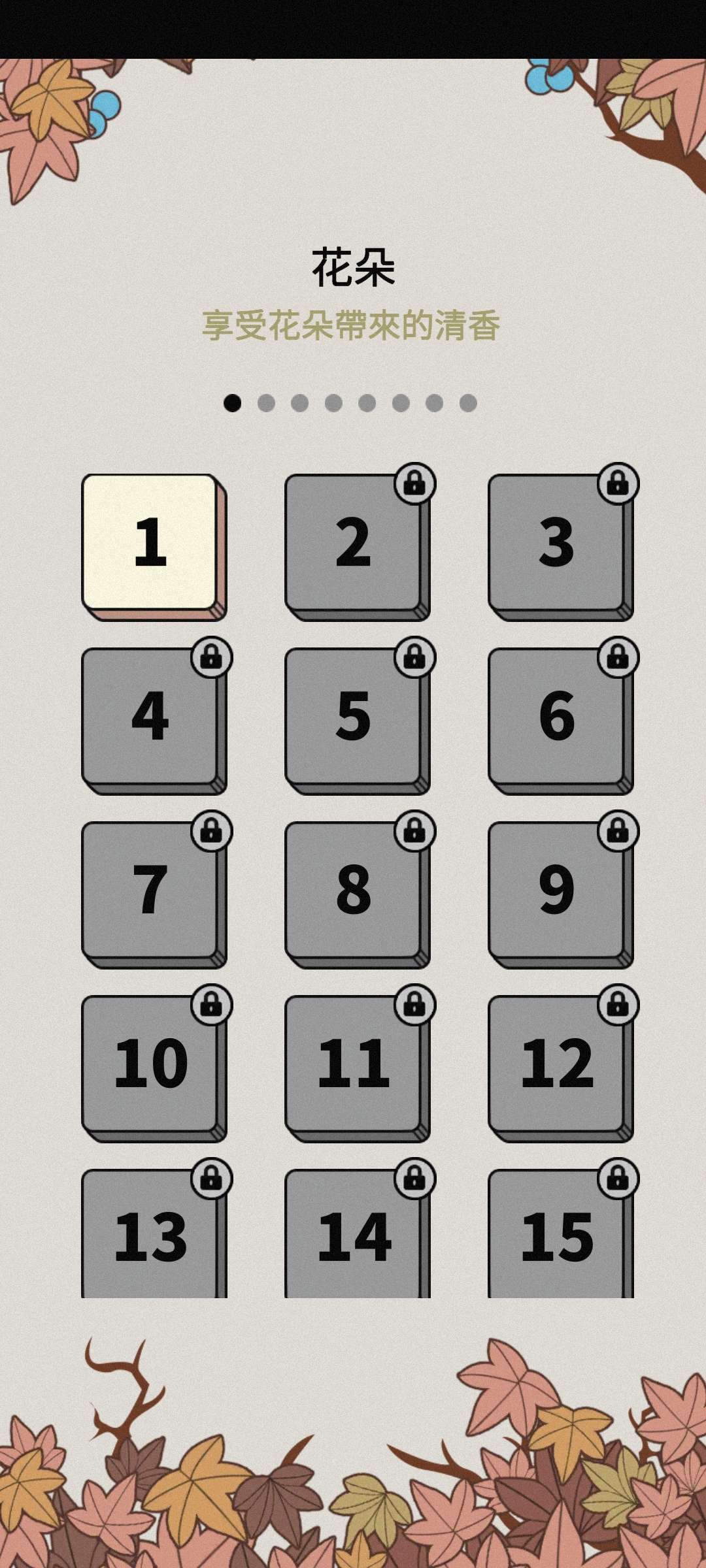Tap level 15 tile
706x1568 pixels.
557,1235
